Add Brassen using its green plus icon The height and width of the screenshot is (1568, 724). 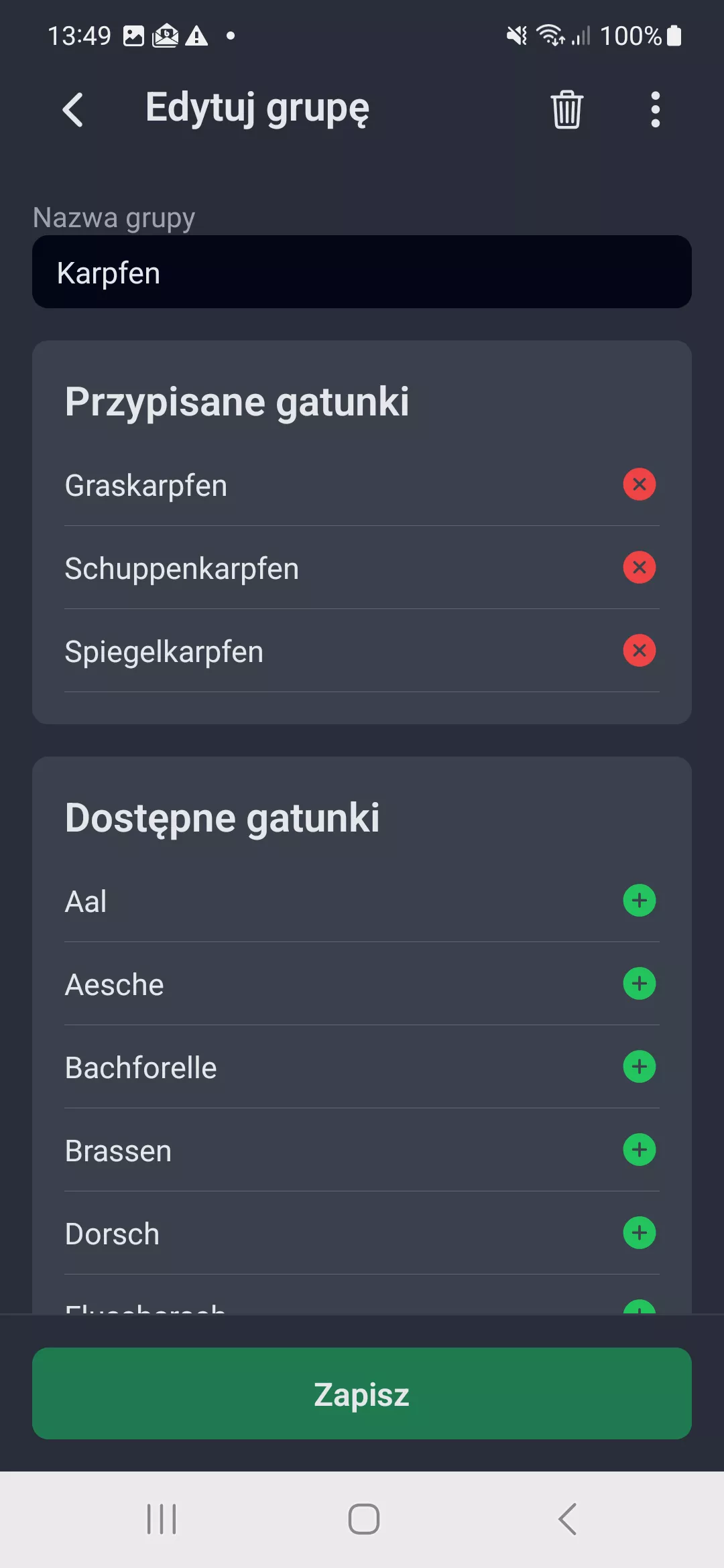coord(639,1150)
